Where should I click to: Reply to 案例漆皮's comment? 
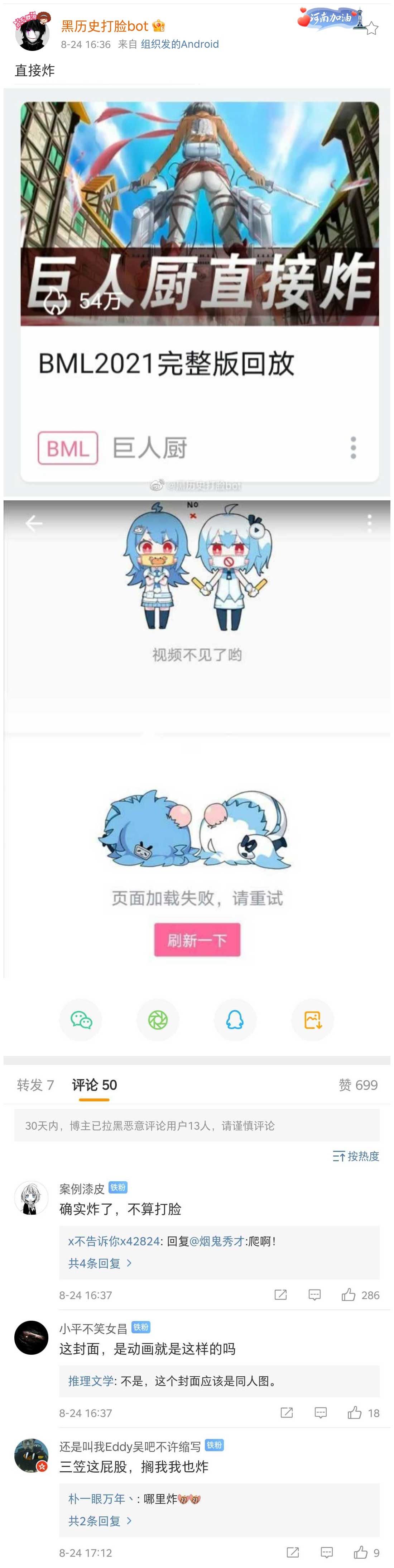click(x=314, y=1295)
